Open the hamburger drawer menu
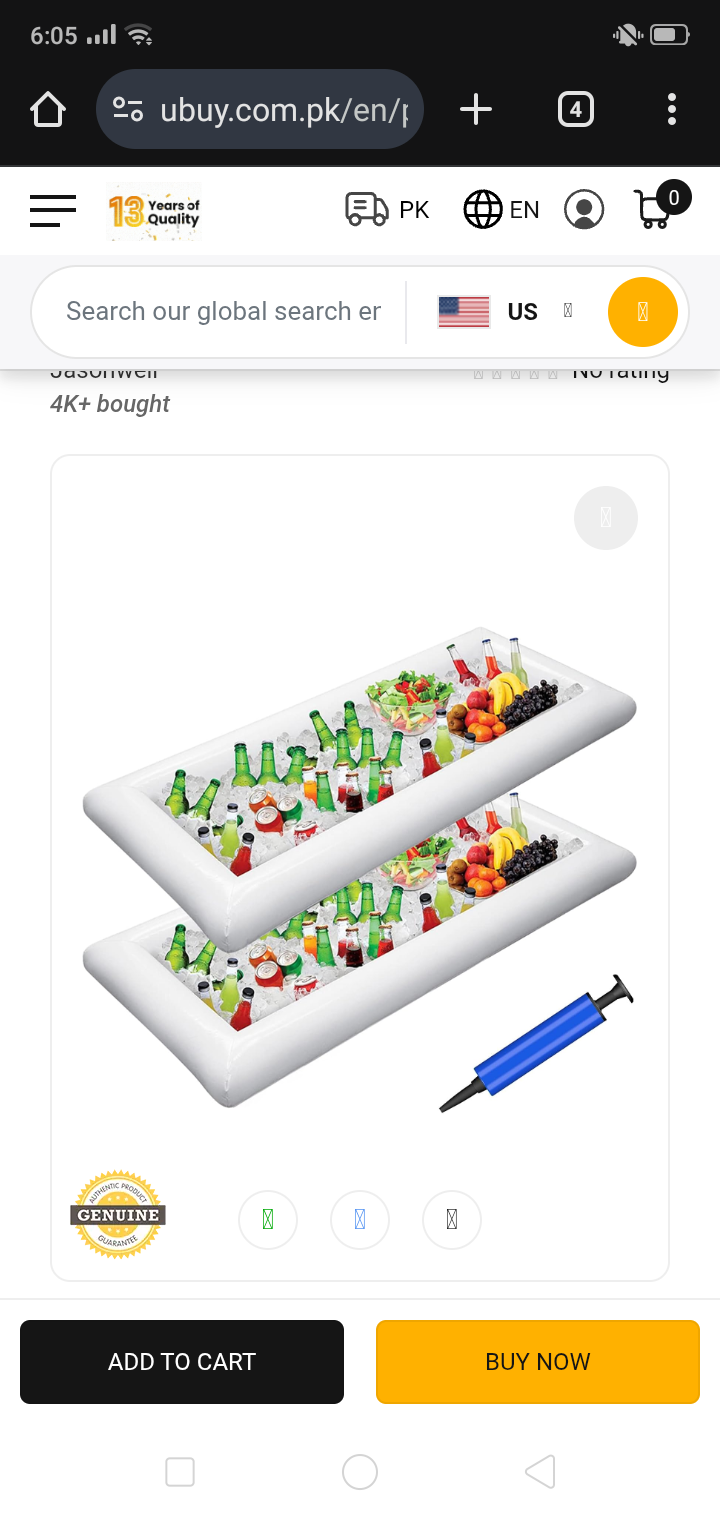720x1520 pixels. [53, 210]
